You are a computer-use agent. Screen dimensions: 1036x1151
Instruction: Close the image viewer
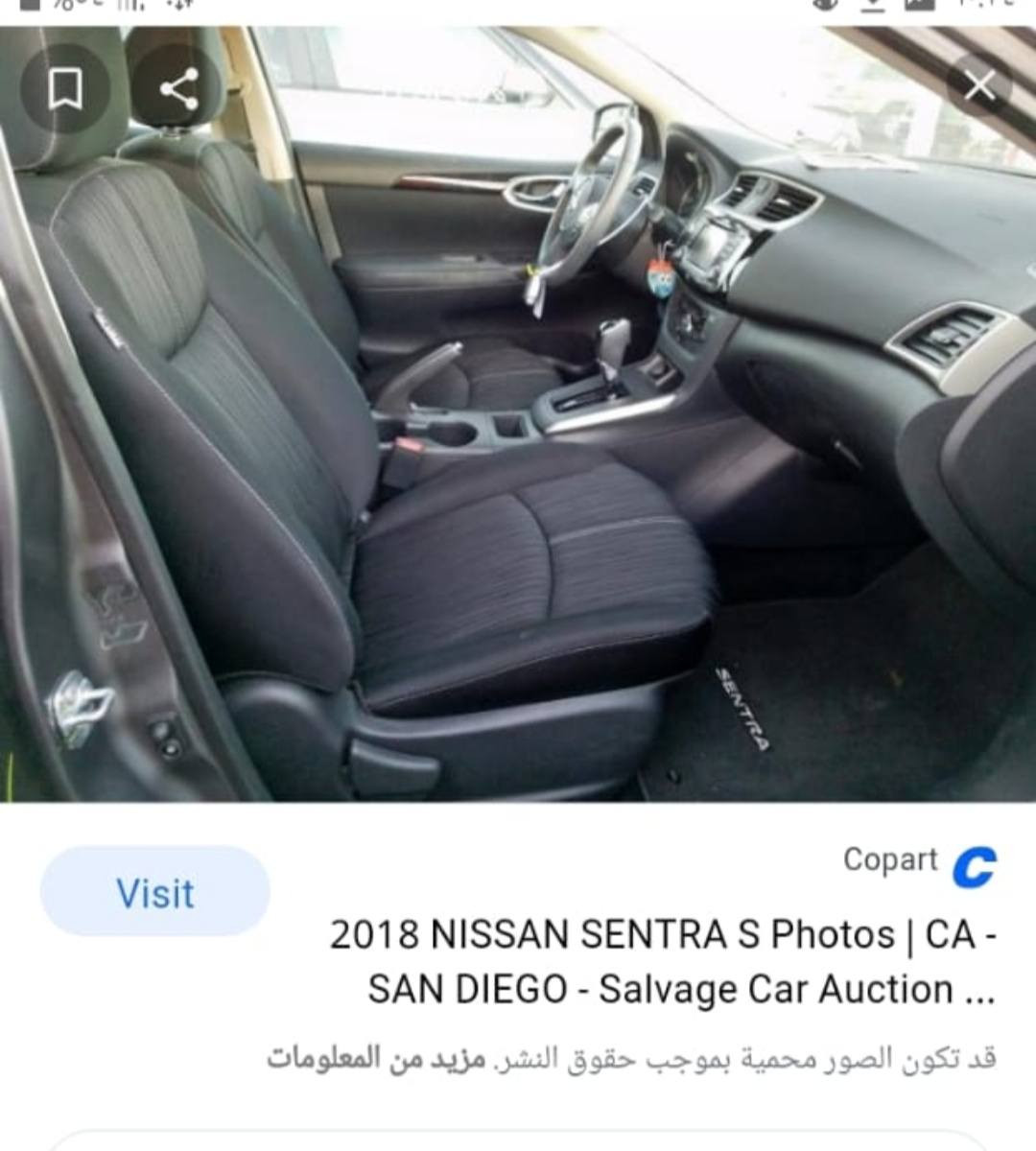[x=979, y=87]
